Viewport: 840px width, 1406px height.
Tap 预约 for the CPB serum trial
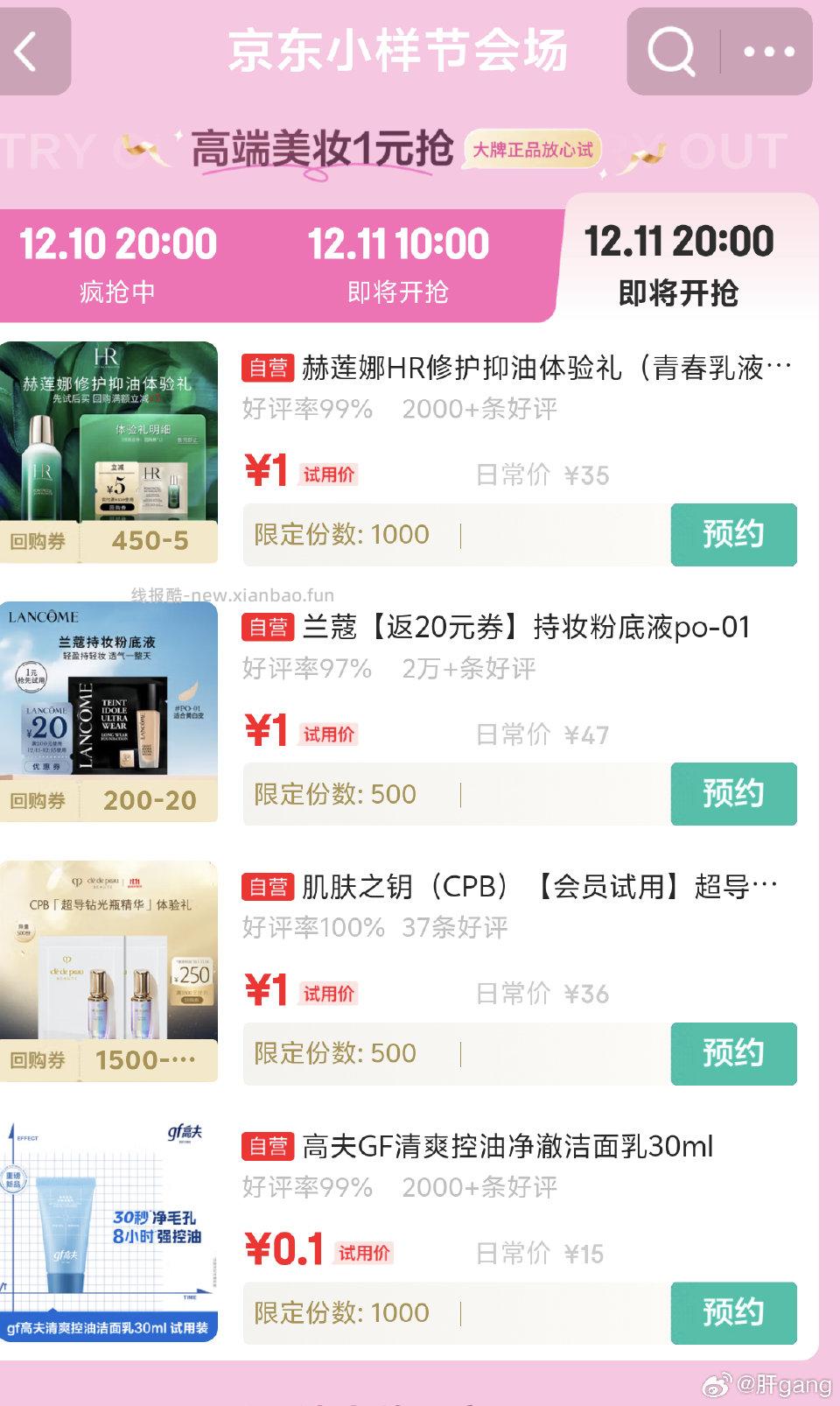(734, 1054)
